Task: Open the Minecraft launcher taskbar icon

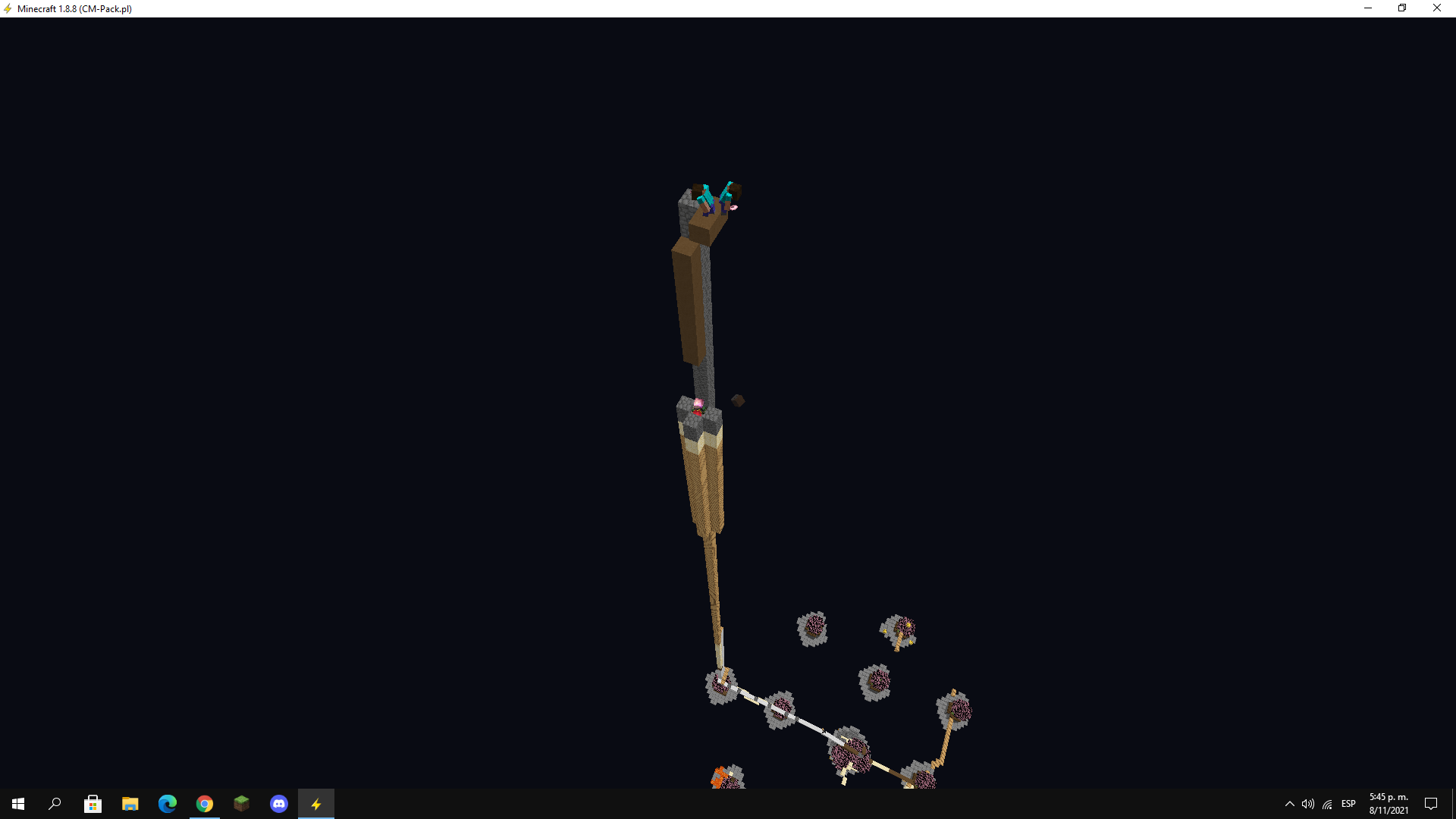Action: click(x=241, y=804)
